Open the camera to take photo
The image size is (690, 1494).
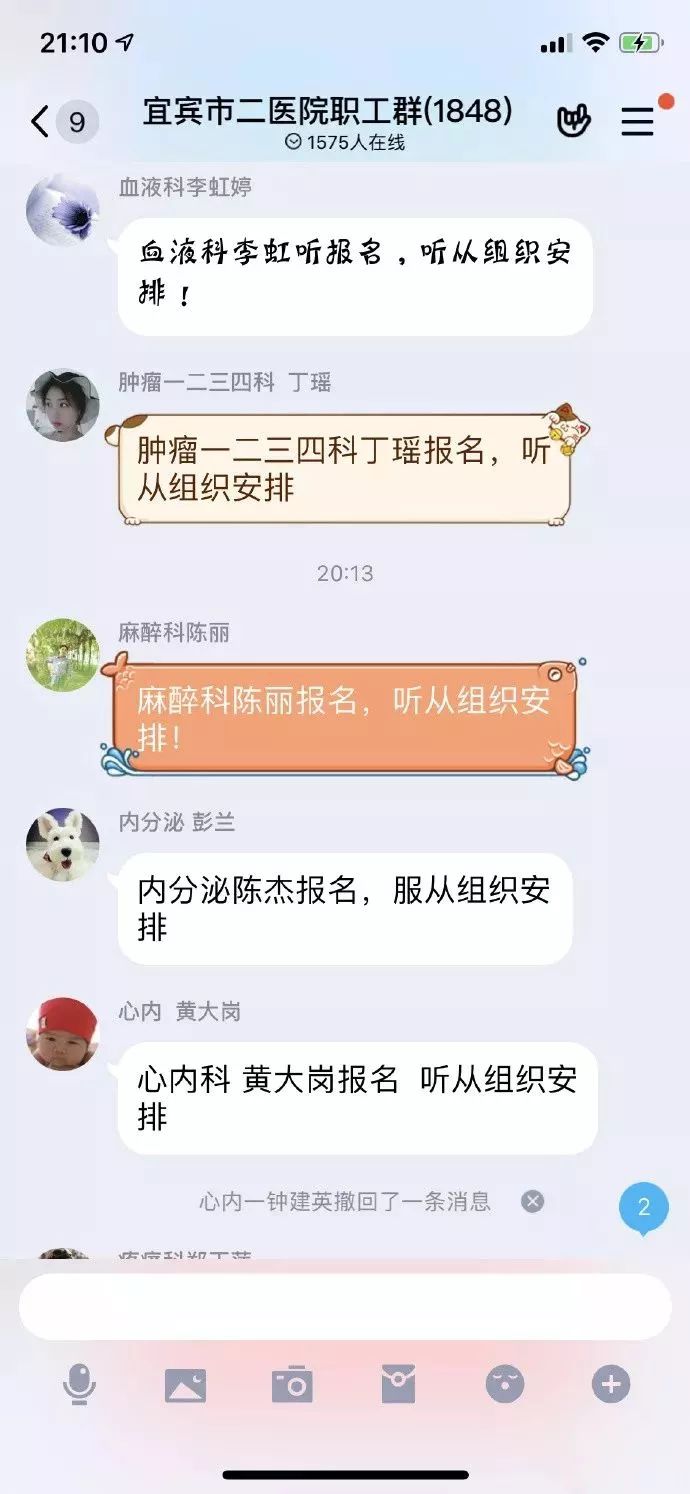[x=292, y=1385]
